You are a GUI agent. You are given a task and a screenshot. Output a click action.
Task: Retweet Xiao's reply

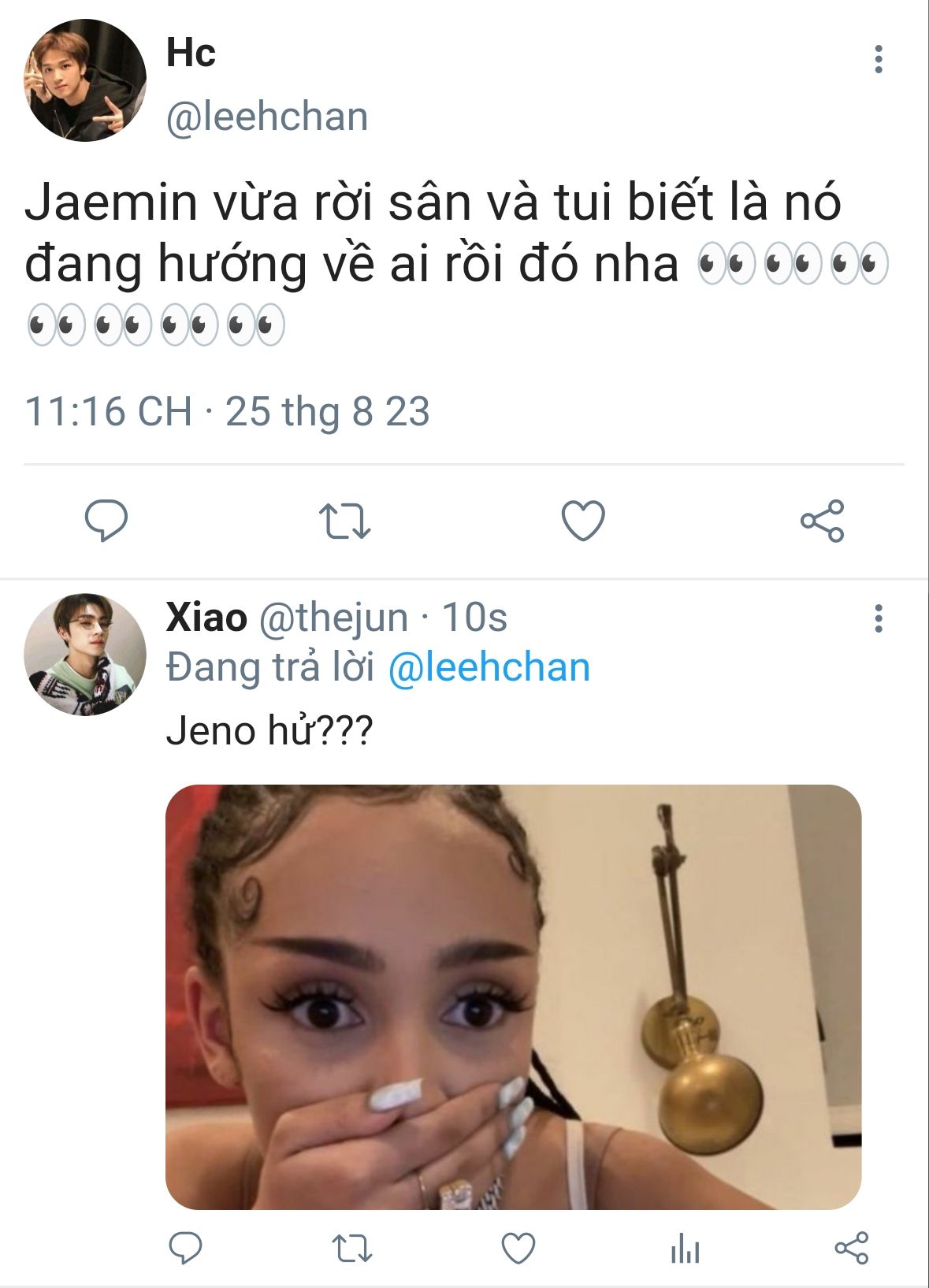click(x=351, y=1249)
